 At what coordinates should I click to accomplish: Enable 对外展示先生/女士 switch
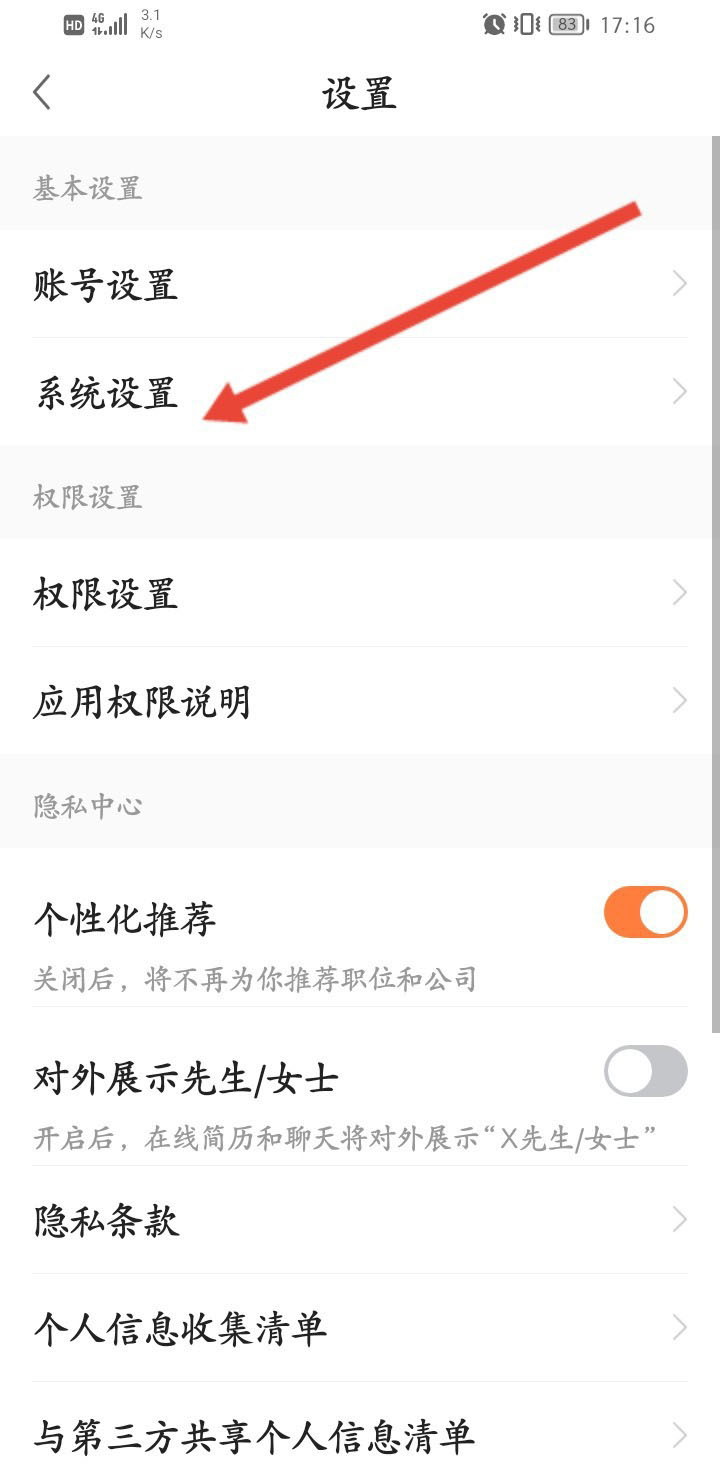646,1071
